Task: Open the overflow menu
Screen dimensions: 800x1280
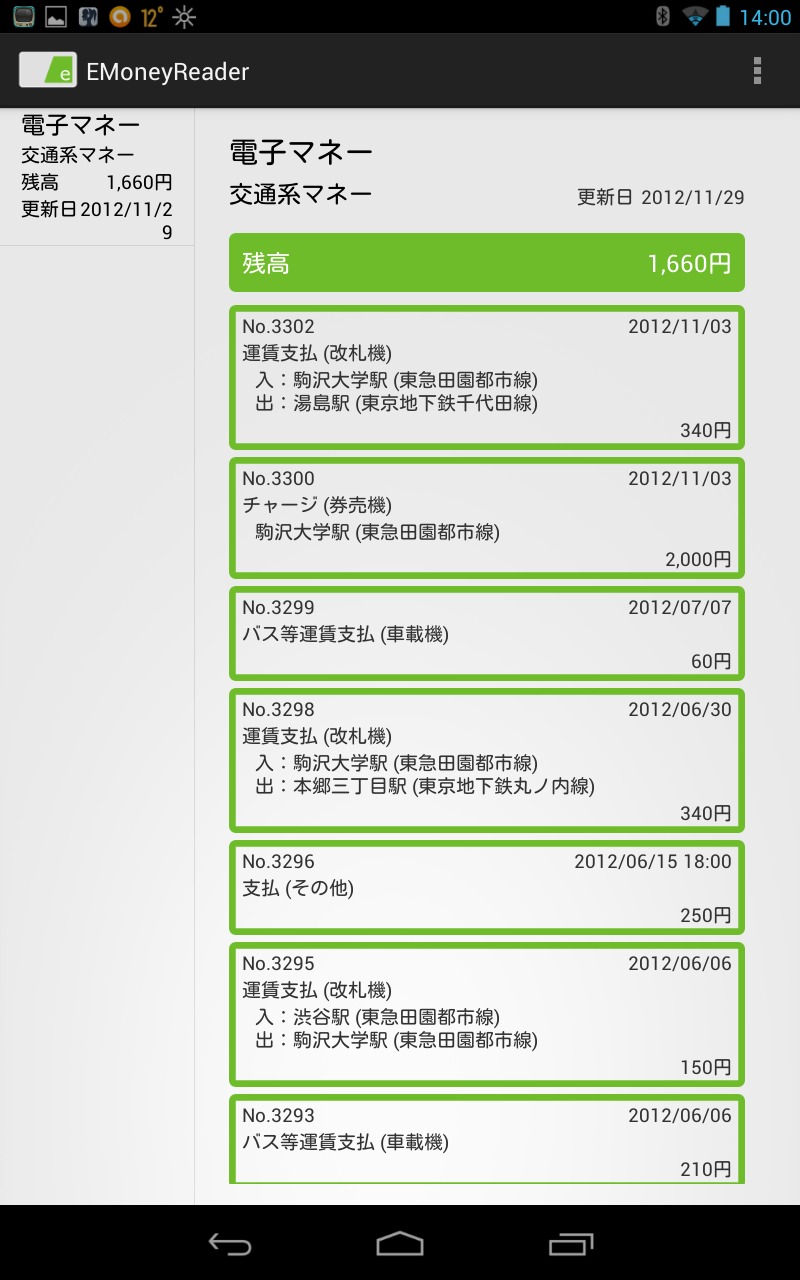Action: 757,71
